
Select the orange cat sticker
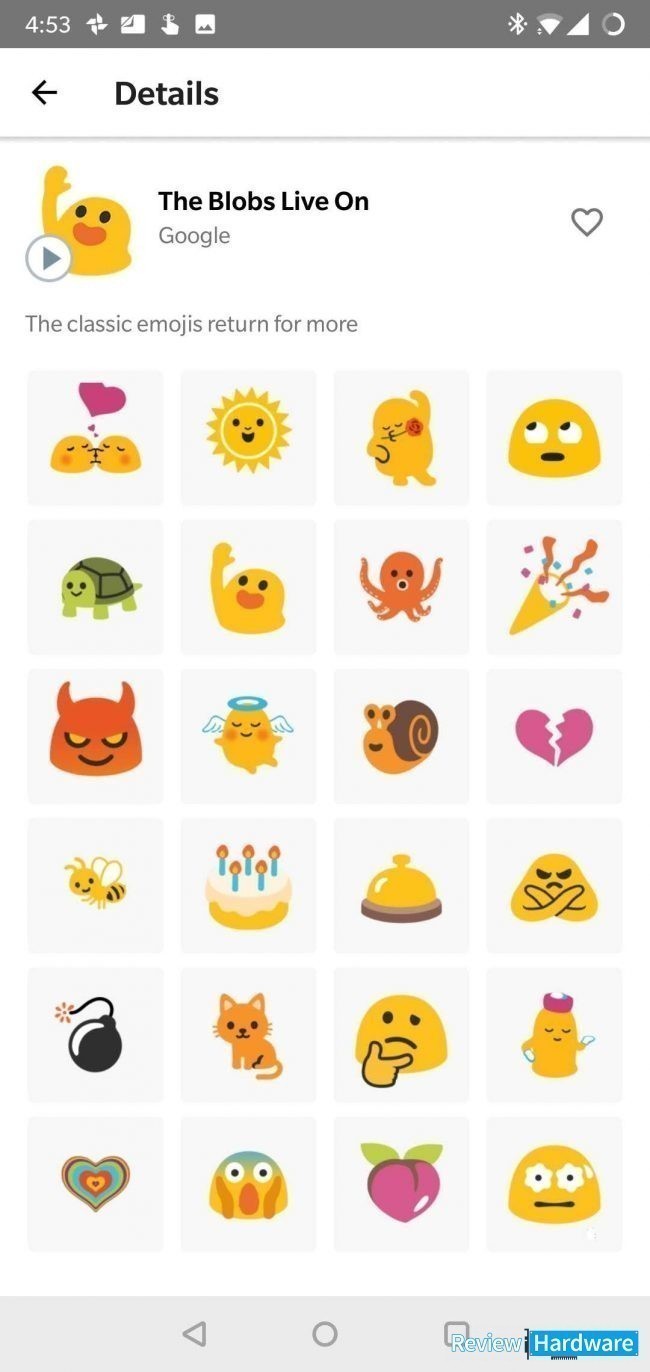(x=248, y=1034)
